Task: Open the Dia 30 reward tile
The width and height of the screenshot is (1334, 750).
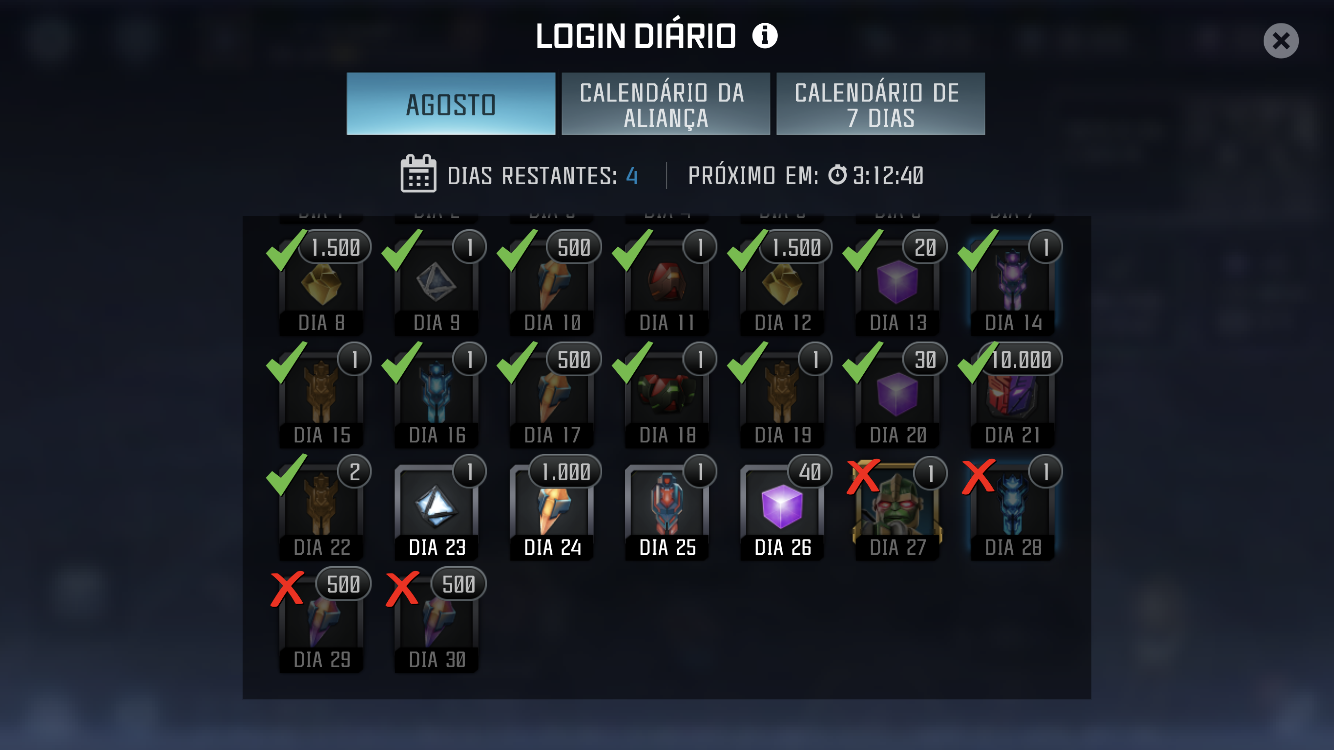Action: [437, 624]
